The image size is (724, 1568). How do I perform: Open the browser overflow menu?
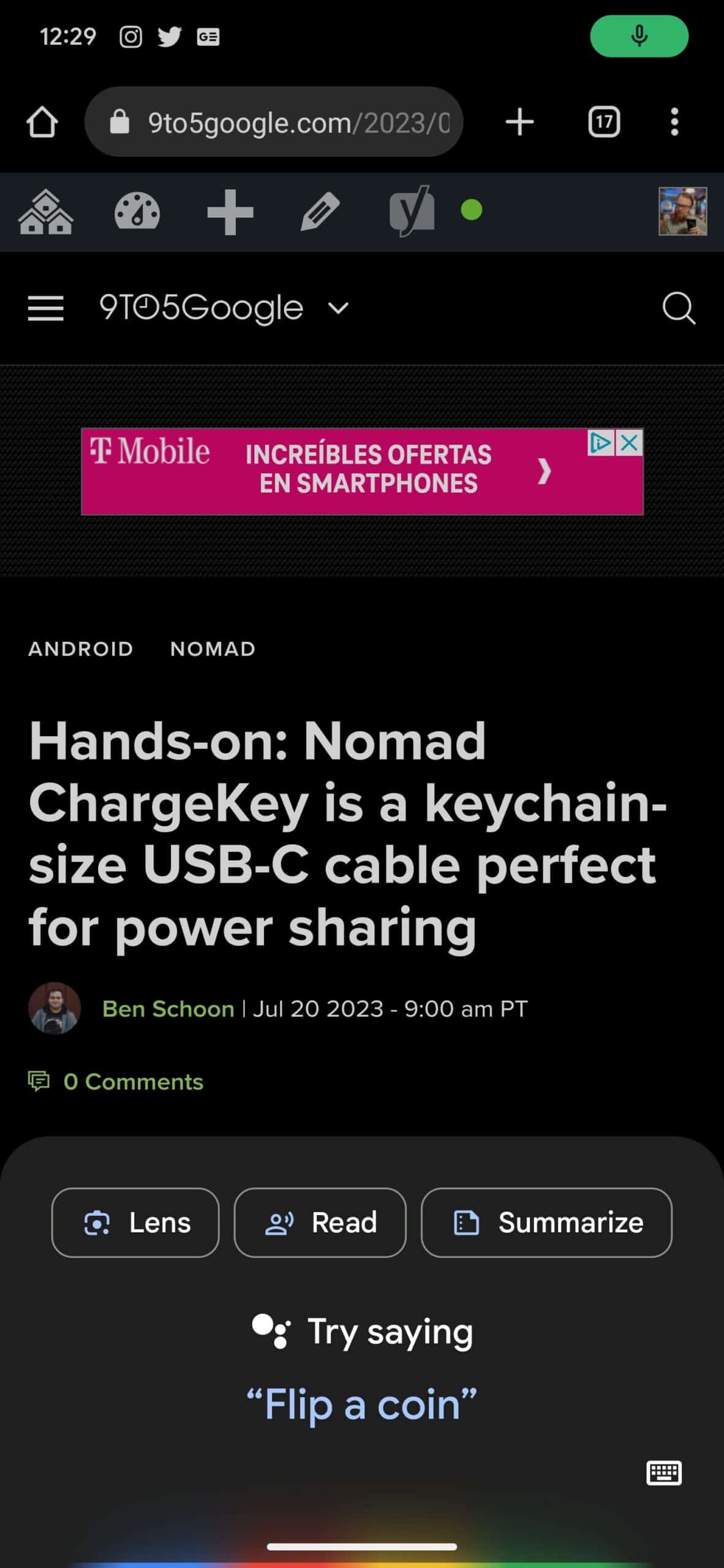(674, 122)
